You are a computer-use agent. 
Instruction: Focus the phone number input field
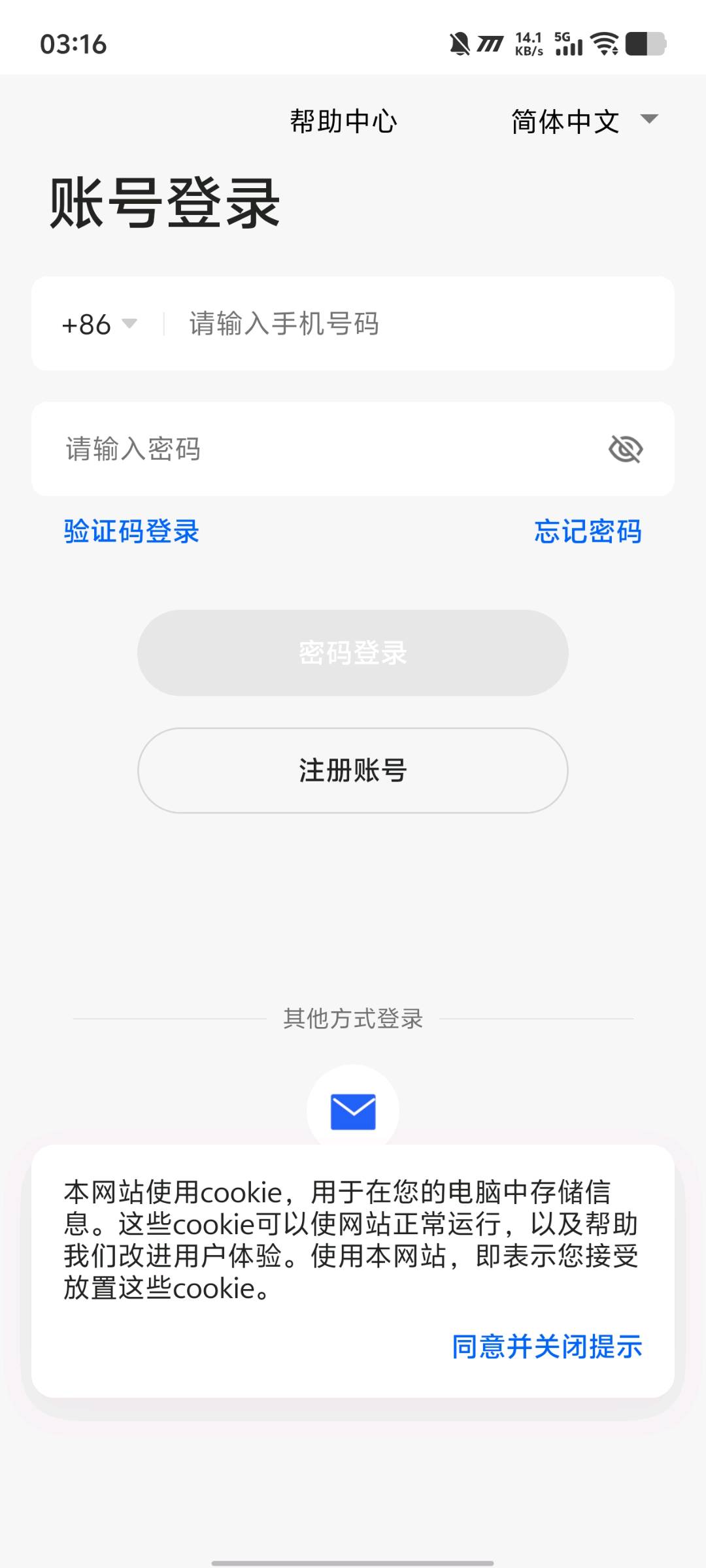click(x=418, y=324)
